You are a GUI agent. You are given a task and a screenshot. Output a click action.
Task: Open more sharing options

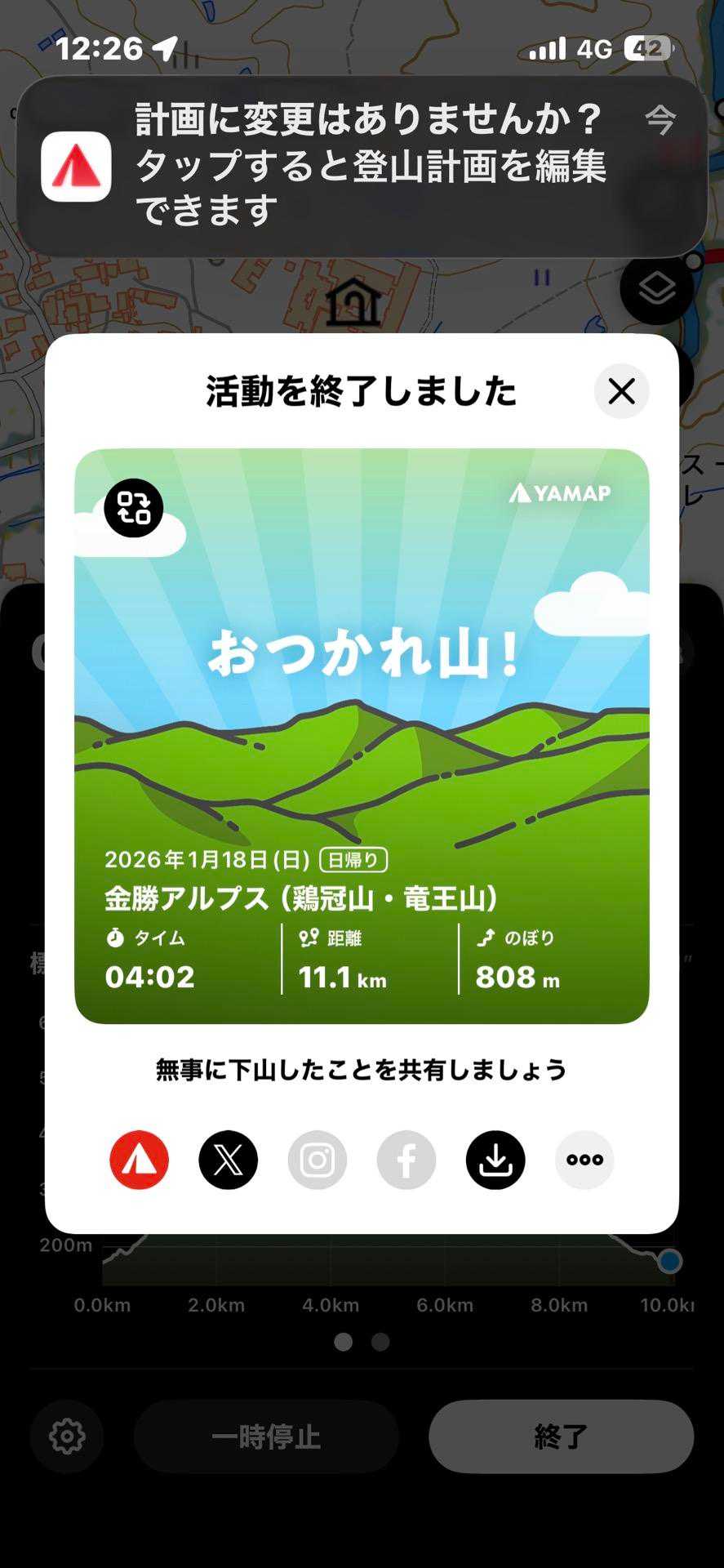click(x=584, y=1160)
